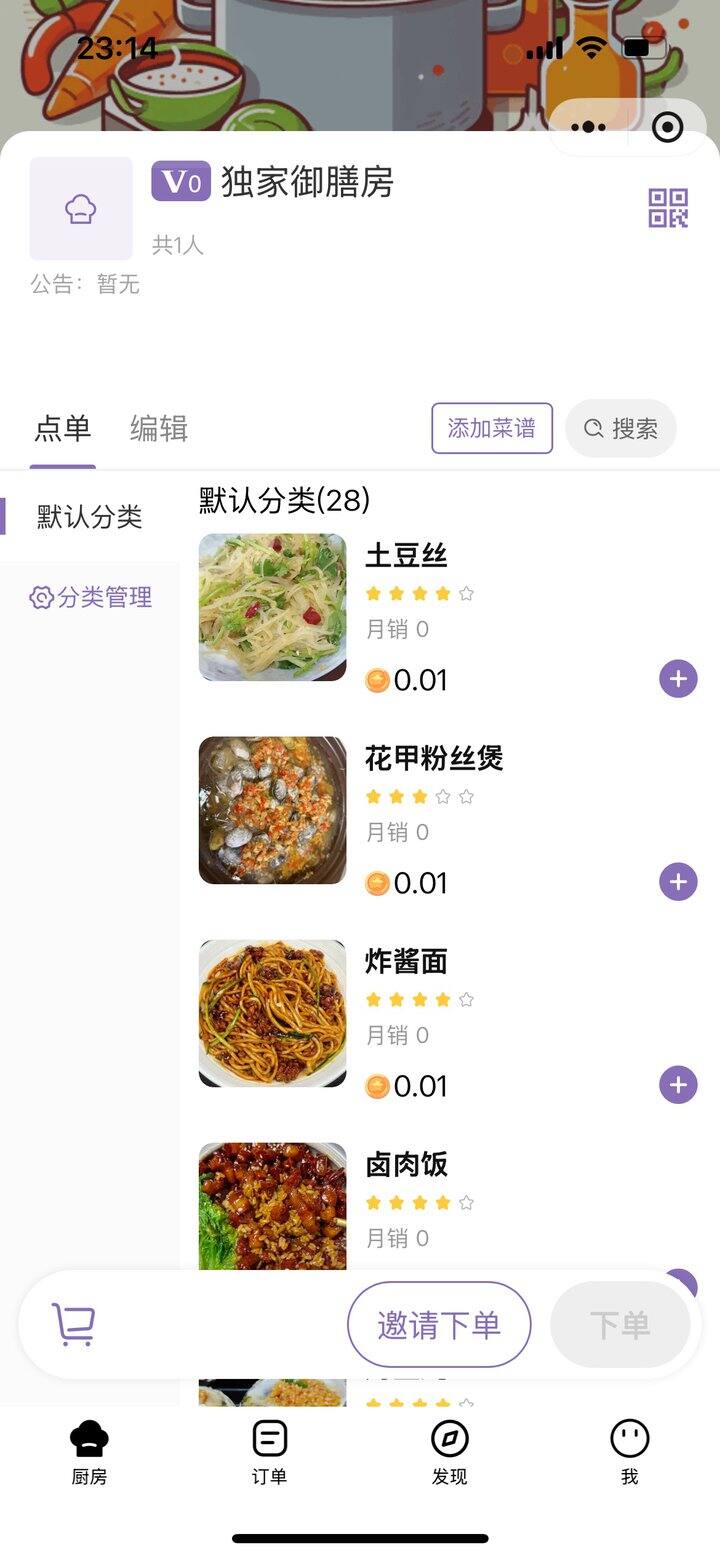Open the 我 profile tab
Screen dimensions: 720x1558
629,1452
